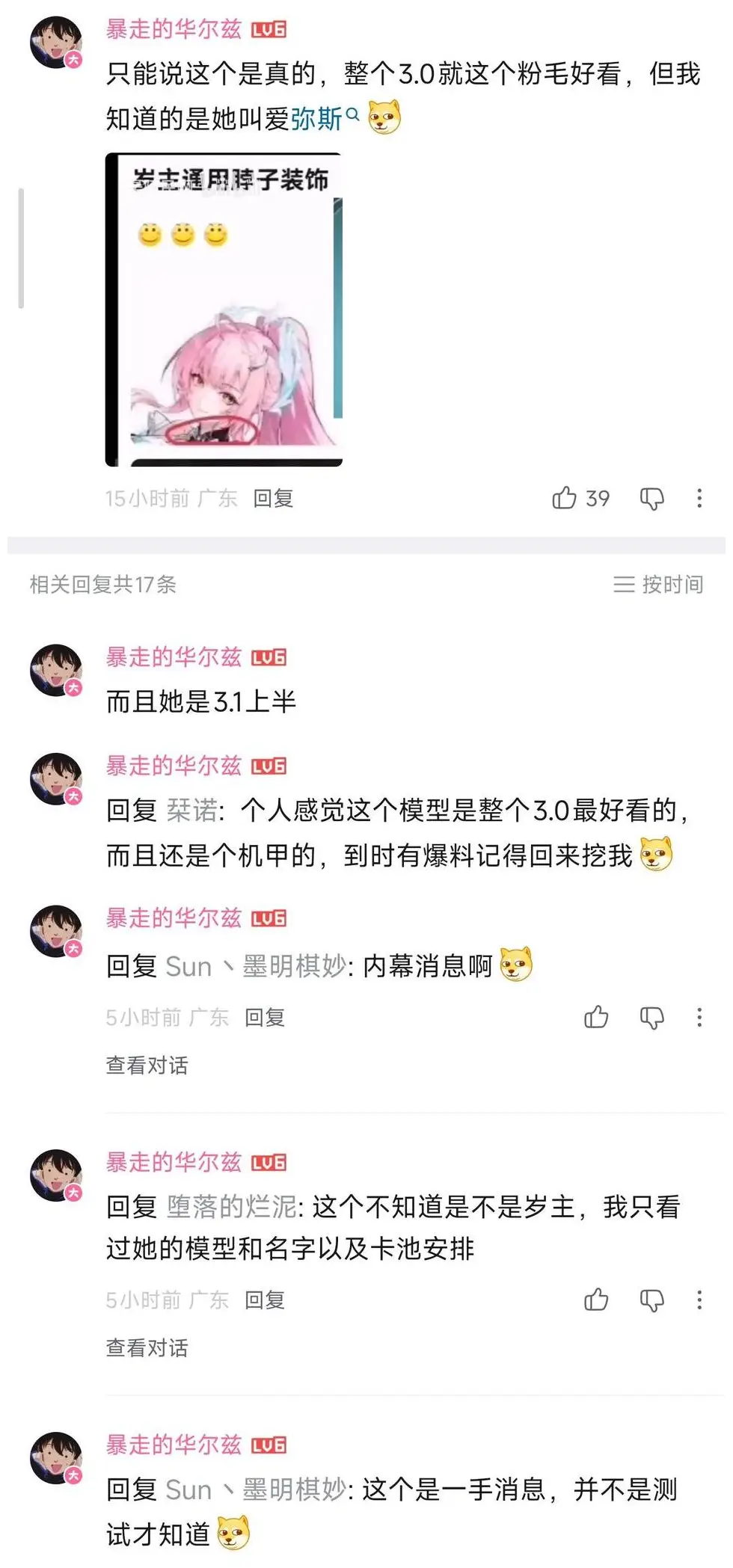Open more options for the 内幕消息啊 reply

(699, 1017)
